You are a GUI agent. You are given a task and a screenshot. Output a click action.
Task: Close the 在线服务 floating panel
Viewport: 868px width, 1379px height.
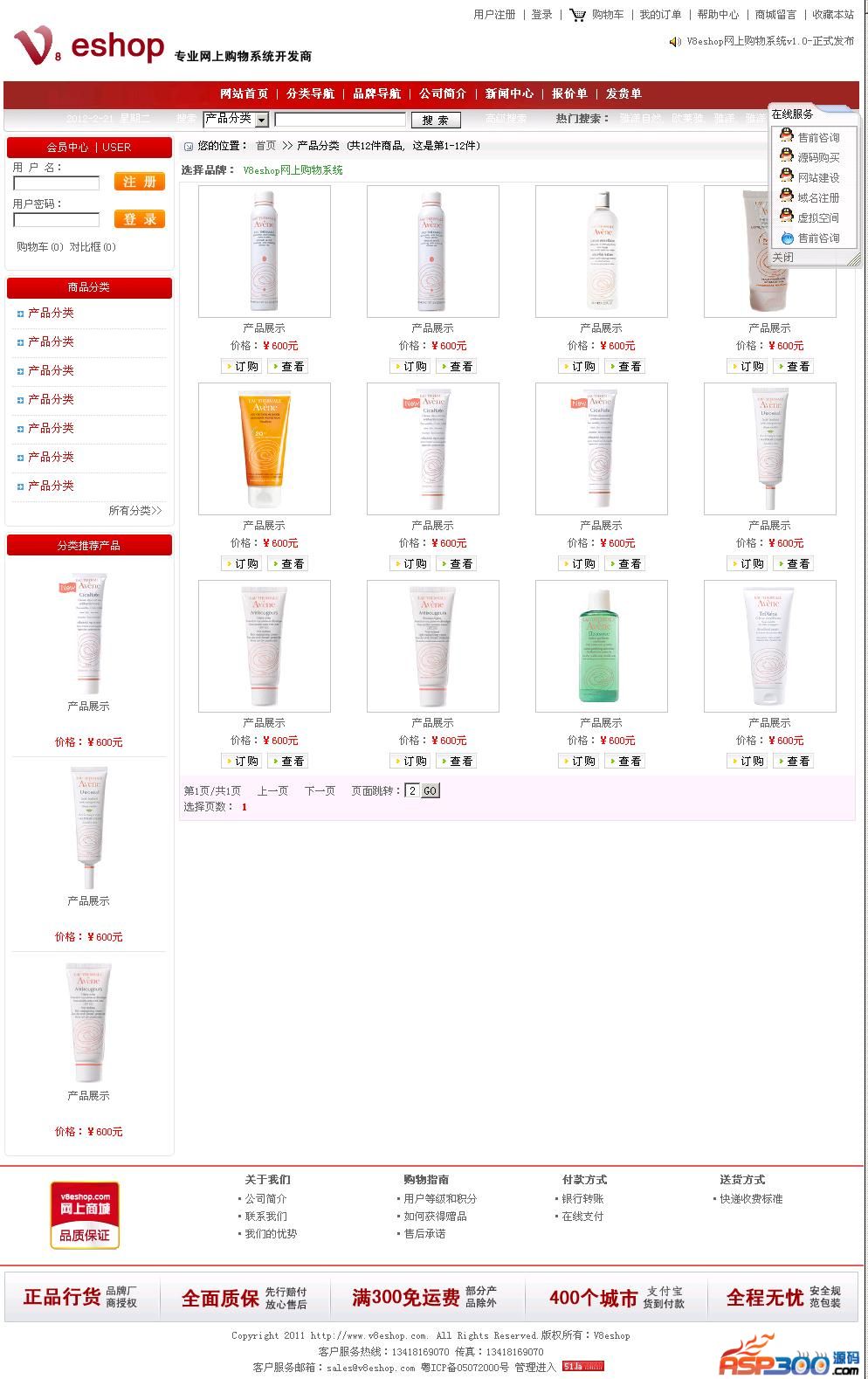click(783, 258)
